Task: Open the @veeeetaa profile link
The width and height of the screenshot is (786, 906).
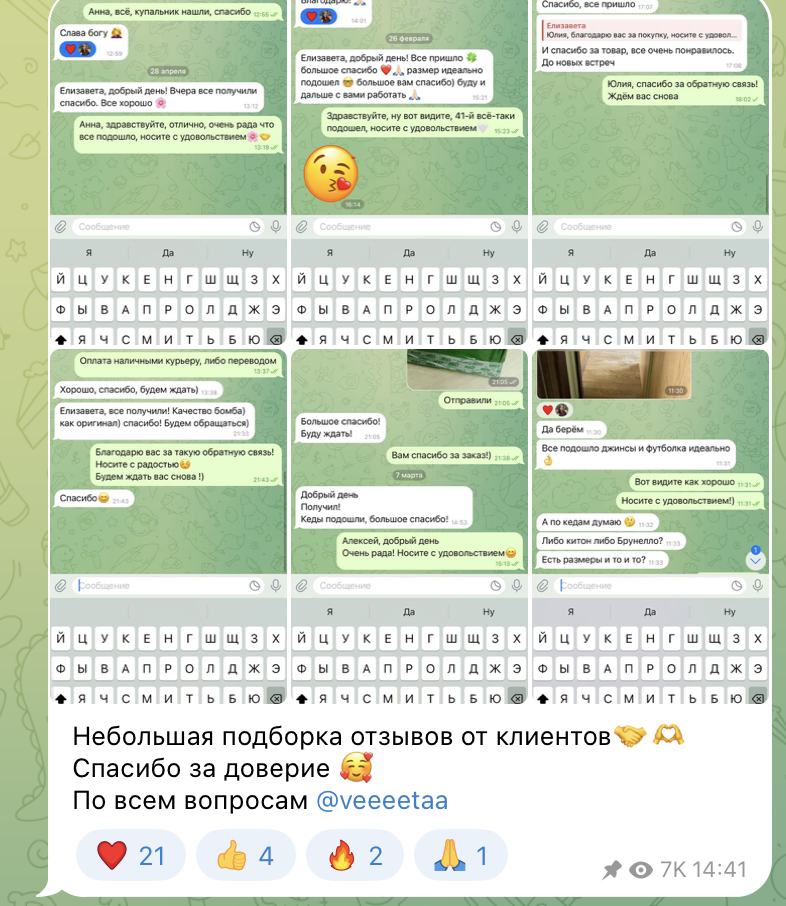Action: point(382,800)
